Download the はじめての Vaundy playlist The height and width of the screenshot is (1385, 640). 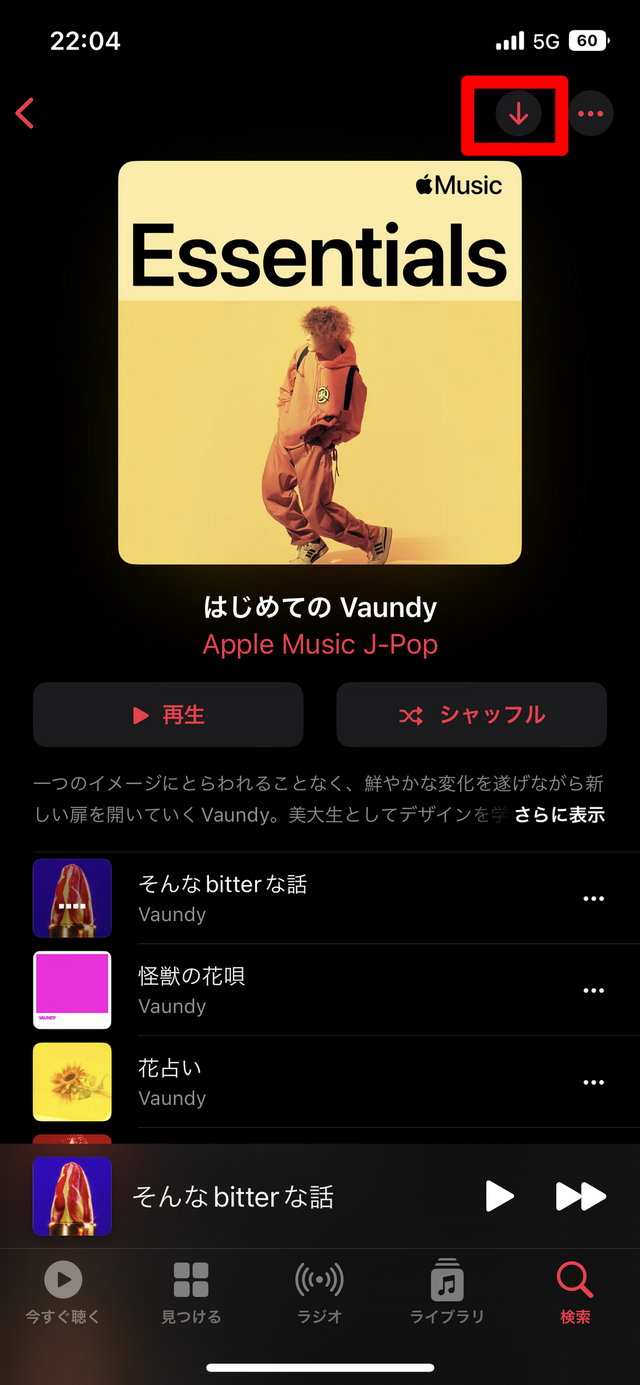pos(518,114)
